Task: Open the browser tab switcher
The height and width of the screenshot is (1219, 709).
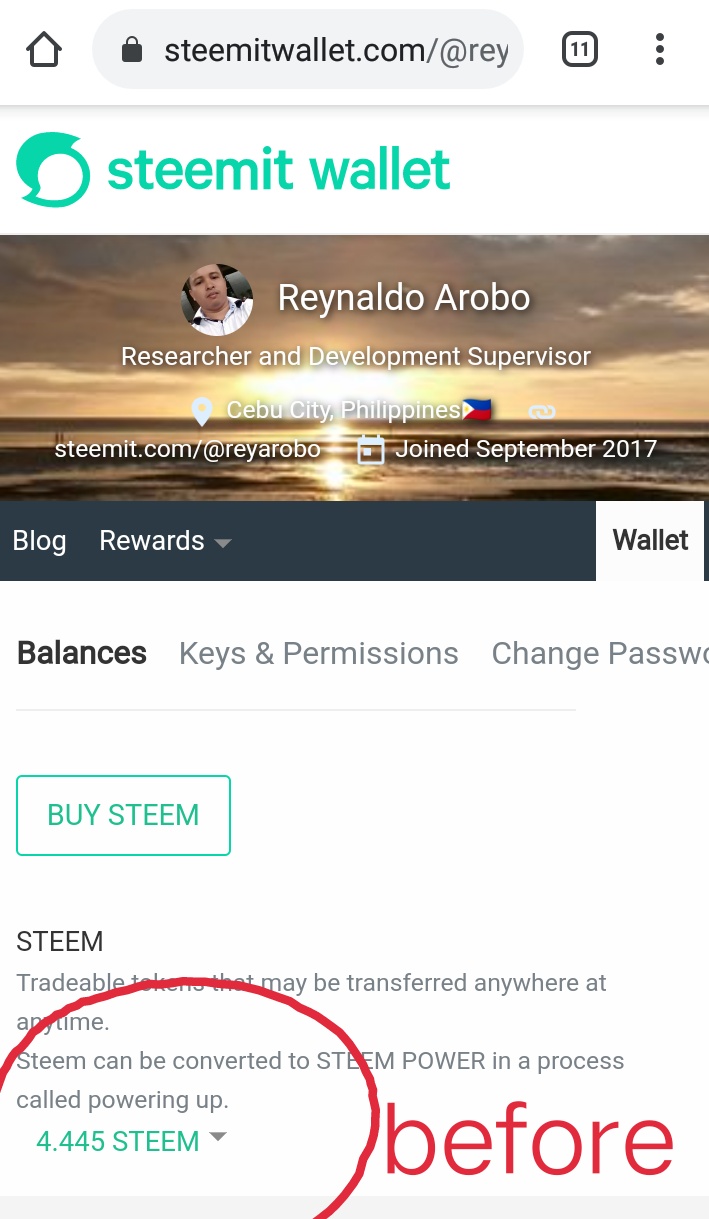Action: [580, 49]
